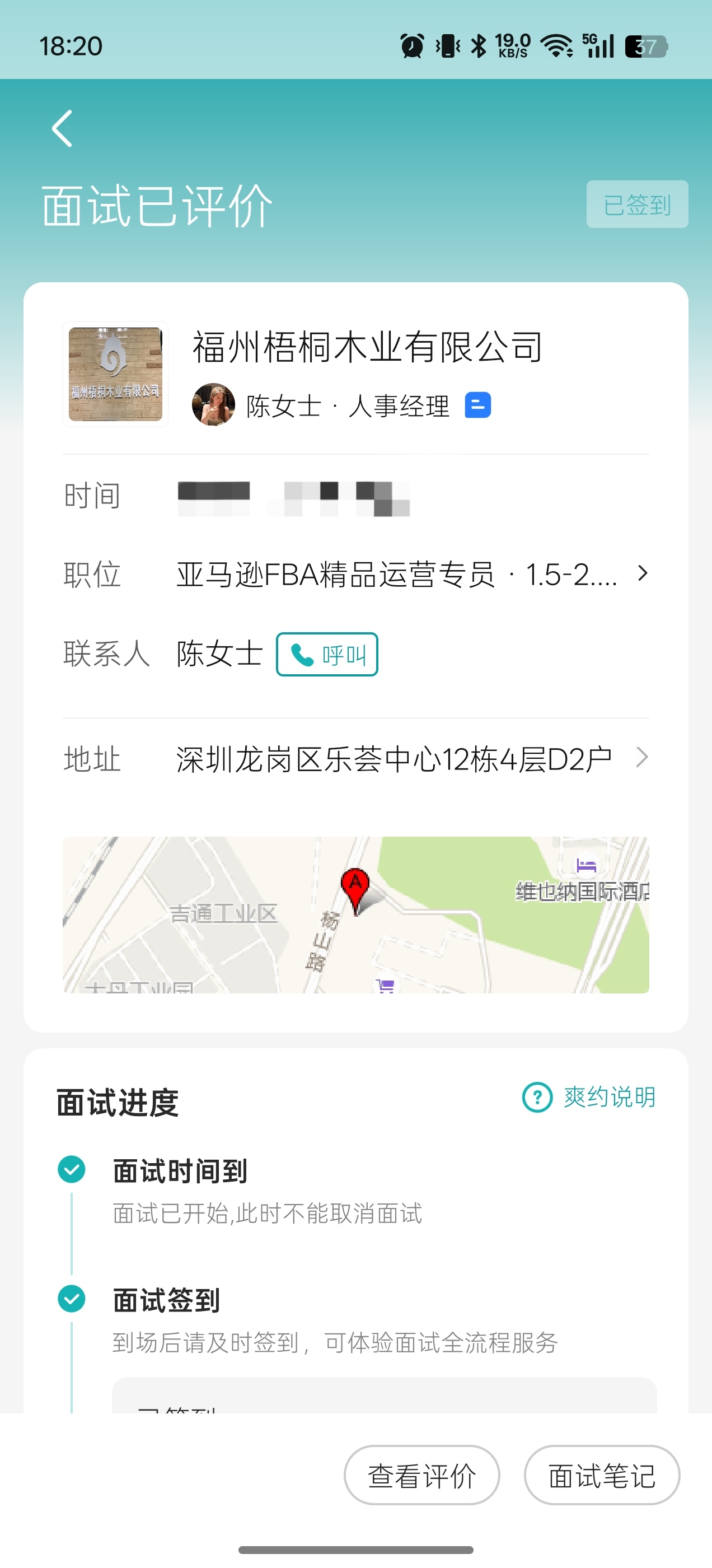Open 福州梧桐木业有限公司 company profile
712x1568 pixels.
[367, 348]
